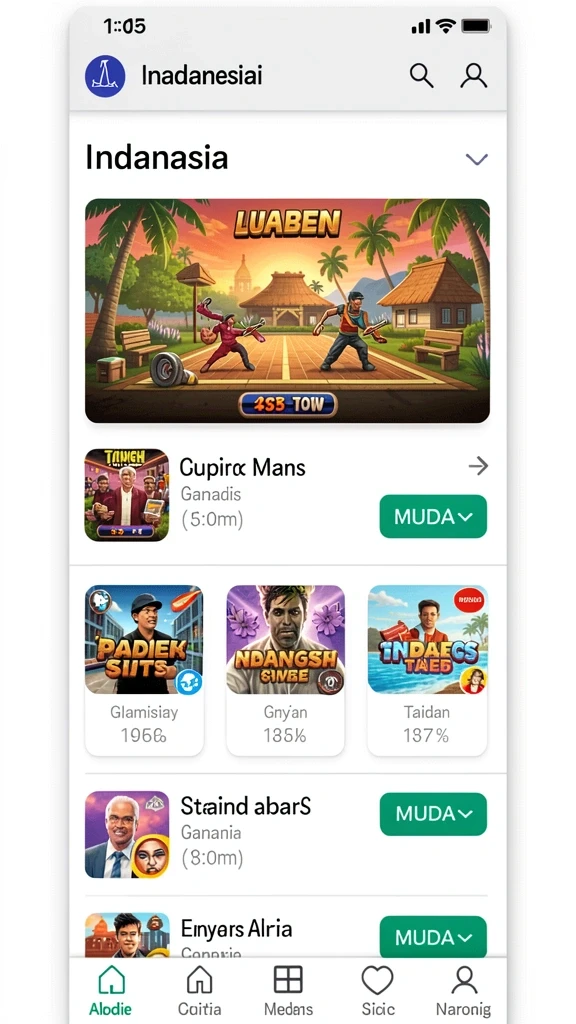Switch to the Medans tab
The height and width of the screenshot is (1024, 576).
288,990
